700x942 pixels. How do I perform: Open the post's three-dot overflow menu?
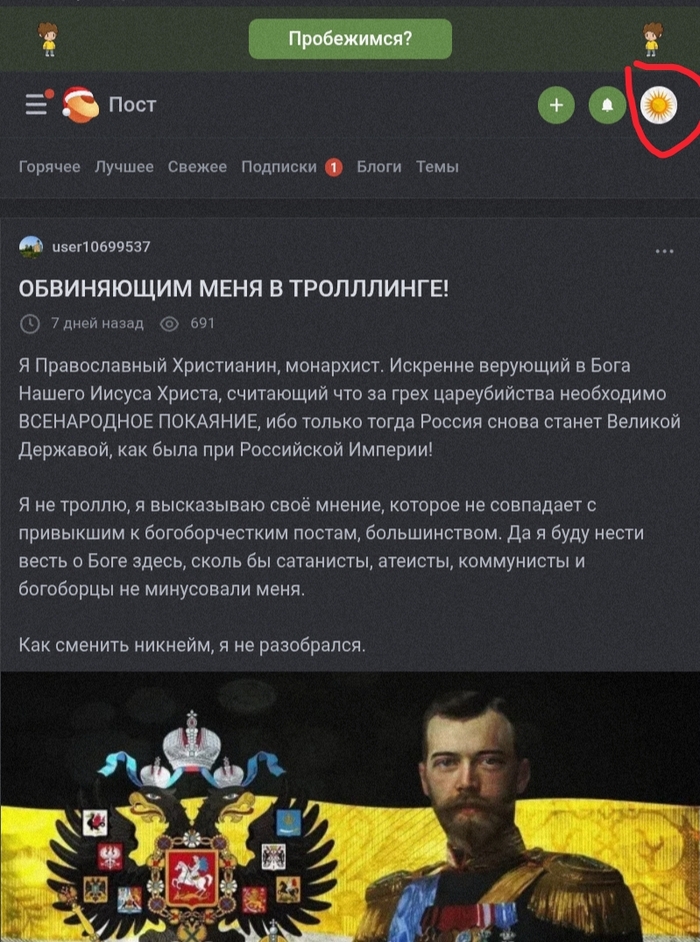tap(664, 251)
